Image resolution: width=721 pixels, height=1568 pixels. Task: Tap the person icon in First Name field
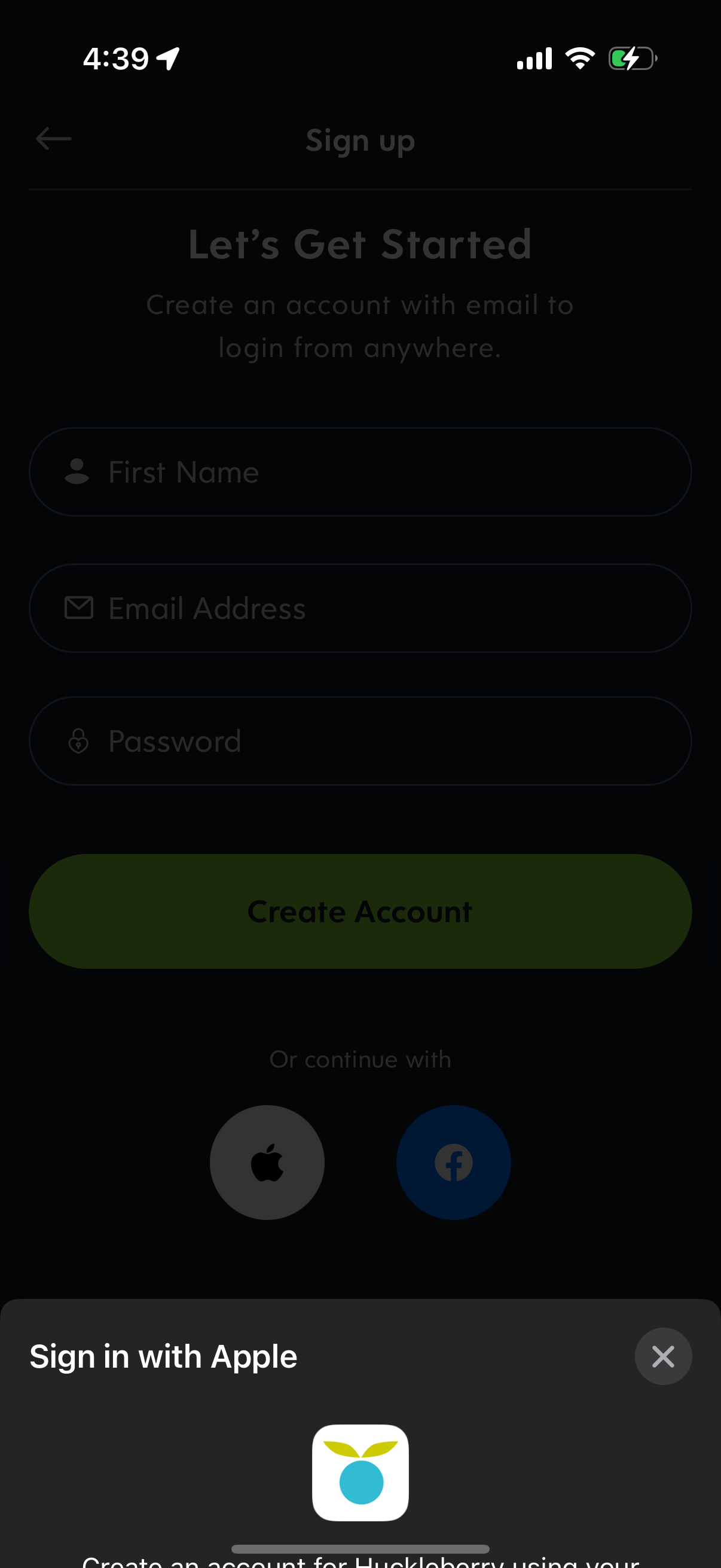point(77,472)
